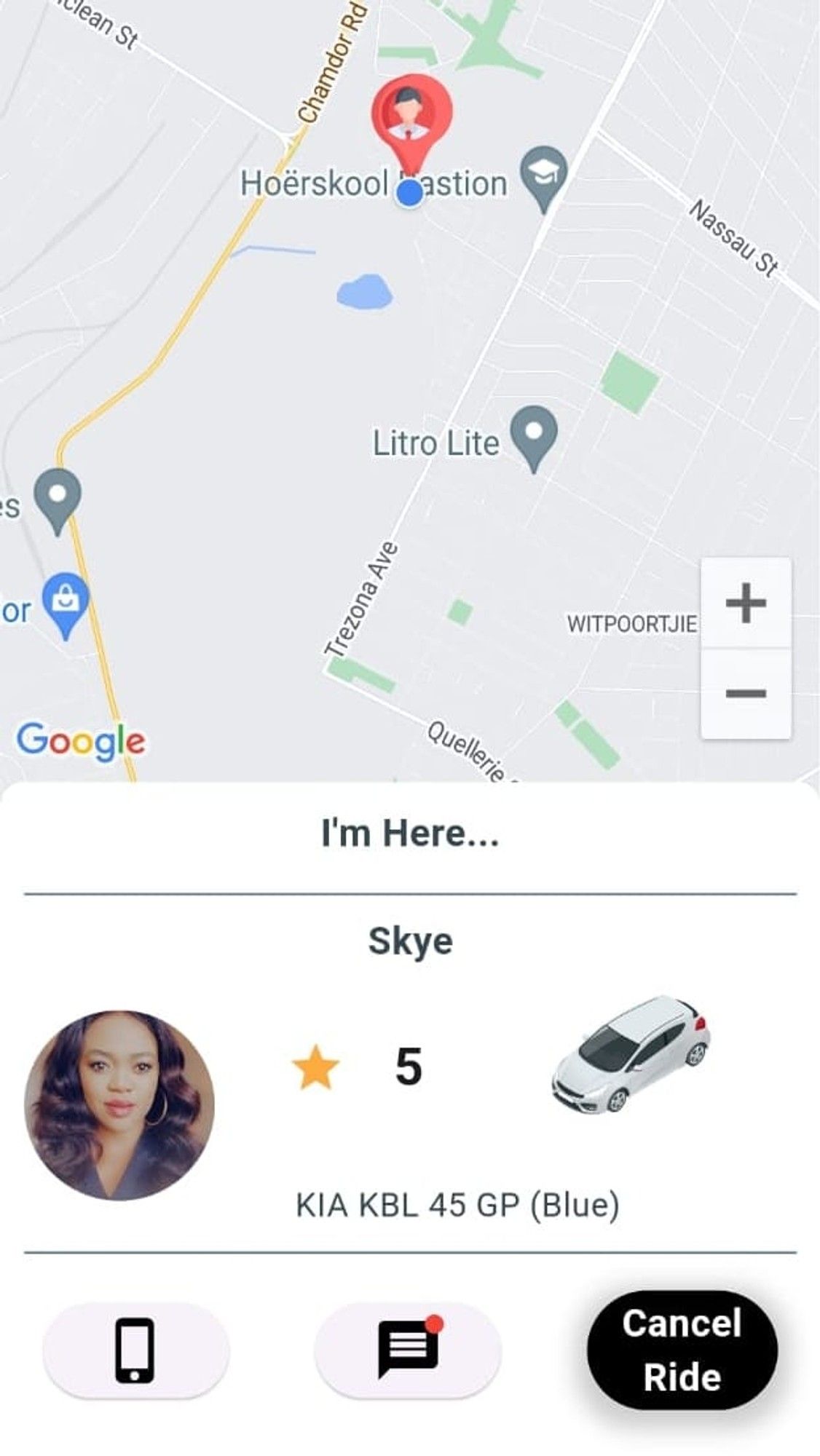Call the driver using the phone icon
This screenshot has width=820, height=1456.
pos(135,1350)
